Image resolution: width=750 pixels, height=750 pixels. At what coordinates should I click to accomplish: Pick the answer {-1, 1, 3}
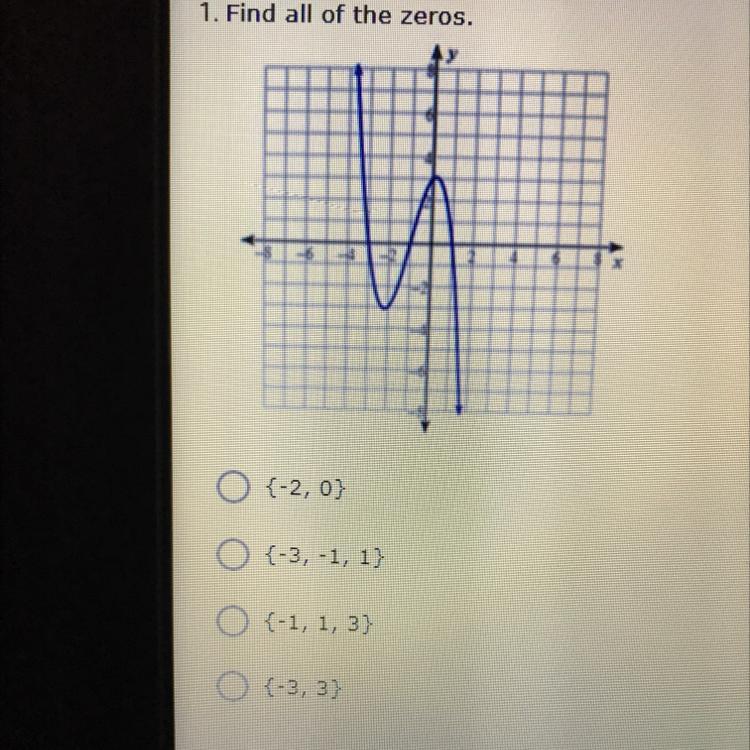point(231,625)
